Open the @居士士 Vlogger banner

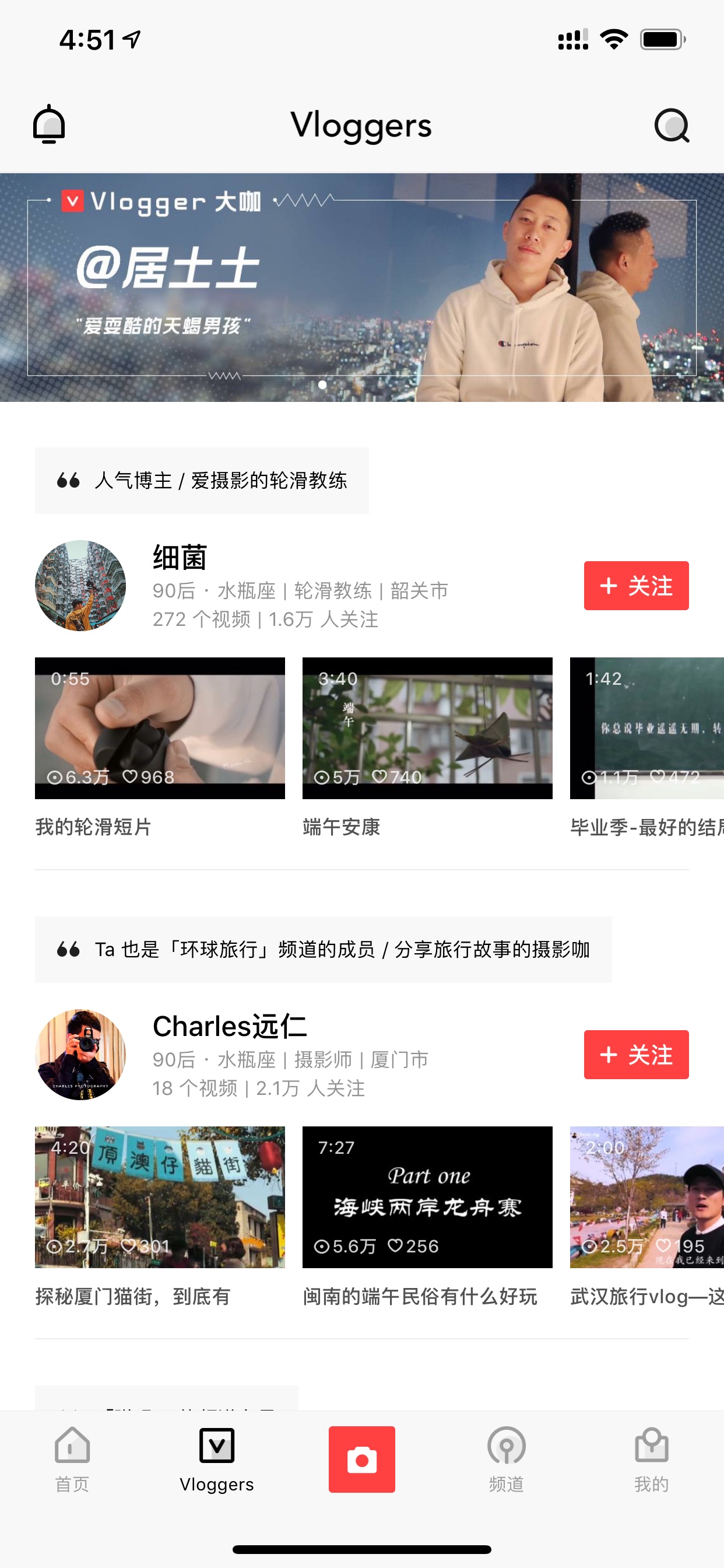362,288
